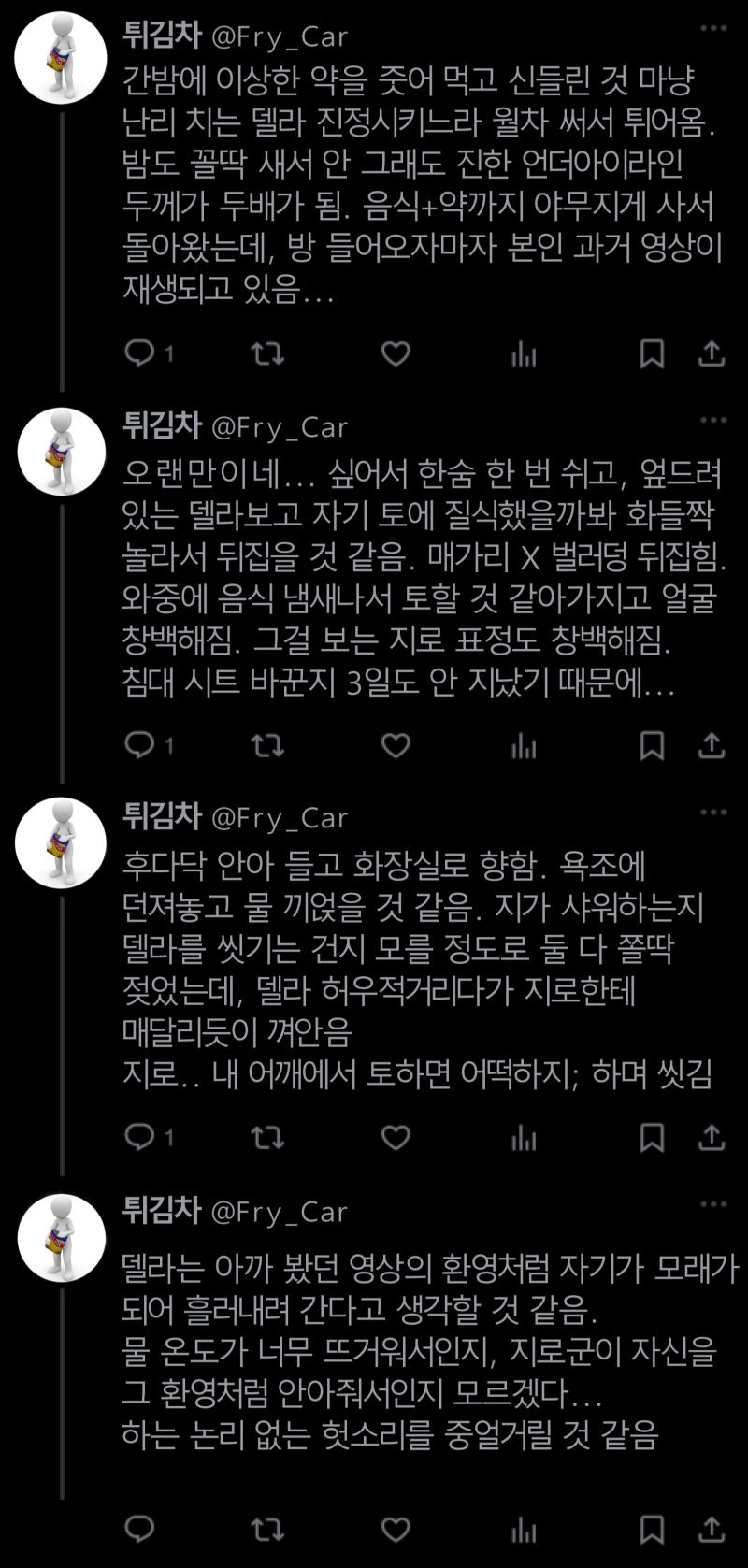Bookmark the tweet starting '오랜만이네'

pyautogui.click(x=652, y=745)
